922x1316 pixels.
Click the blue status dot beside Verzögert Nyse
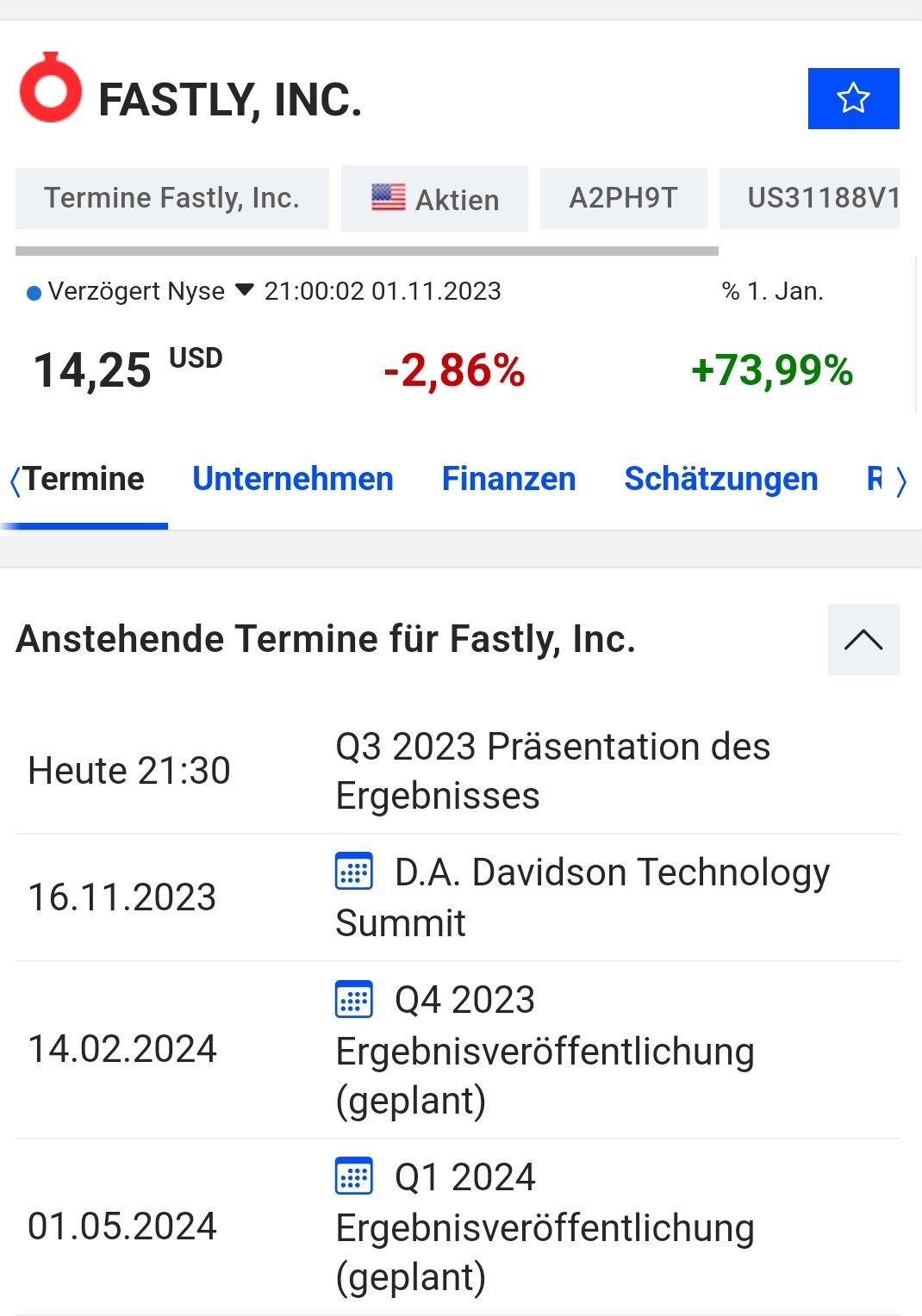pos(31,293)
